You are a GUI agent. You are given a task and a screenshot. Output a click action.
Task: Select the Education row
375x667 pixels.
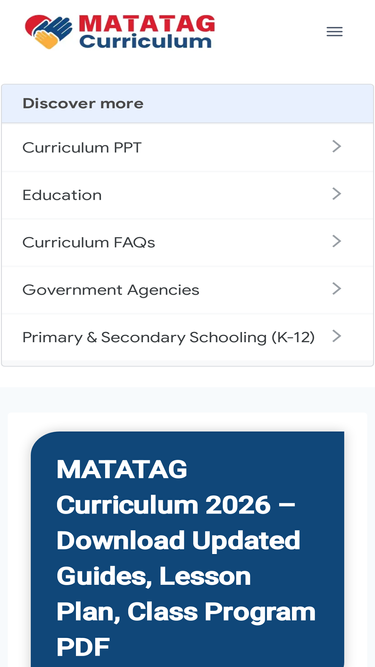[188, 195]
